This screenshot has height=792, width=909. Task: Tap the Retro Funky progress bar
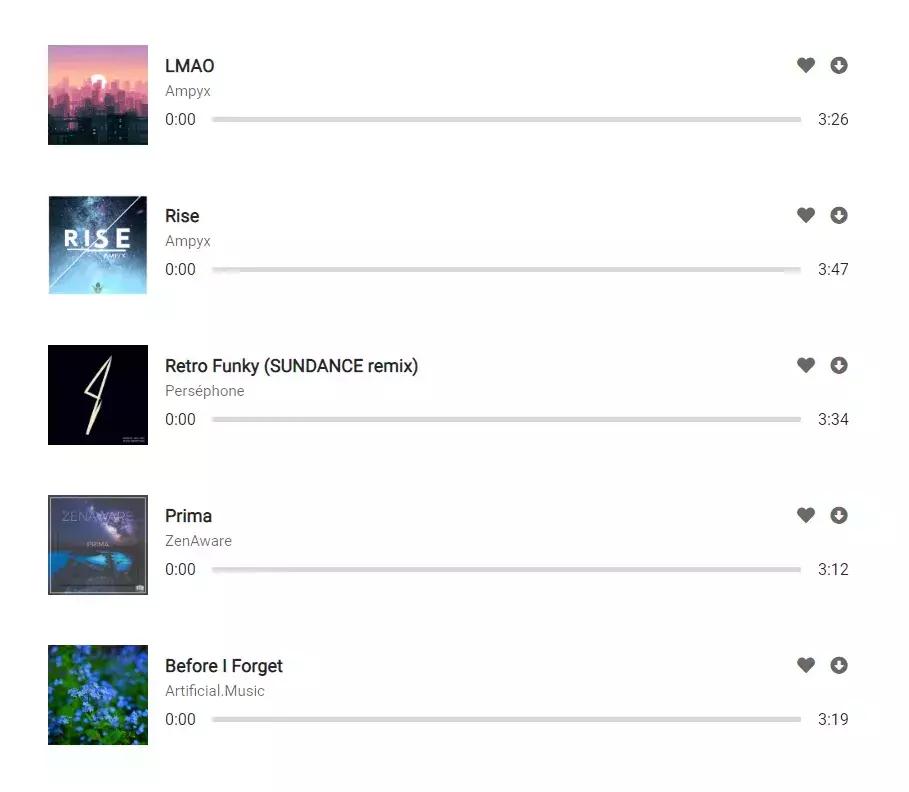pyautogui.click(x=506, y=419)
